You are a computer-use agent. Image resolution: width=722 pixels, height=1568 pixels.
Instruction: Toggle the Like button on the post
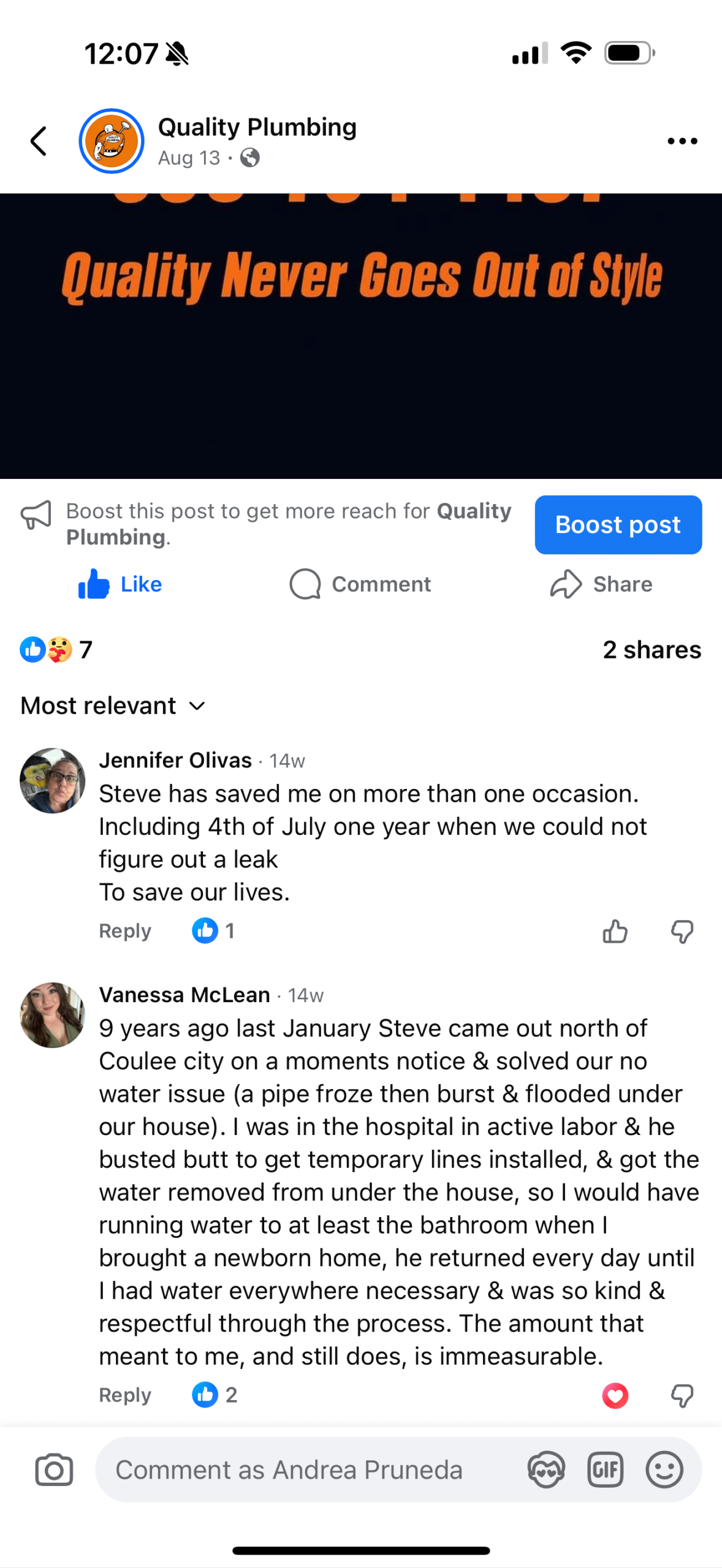[120, 584]
